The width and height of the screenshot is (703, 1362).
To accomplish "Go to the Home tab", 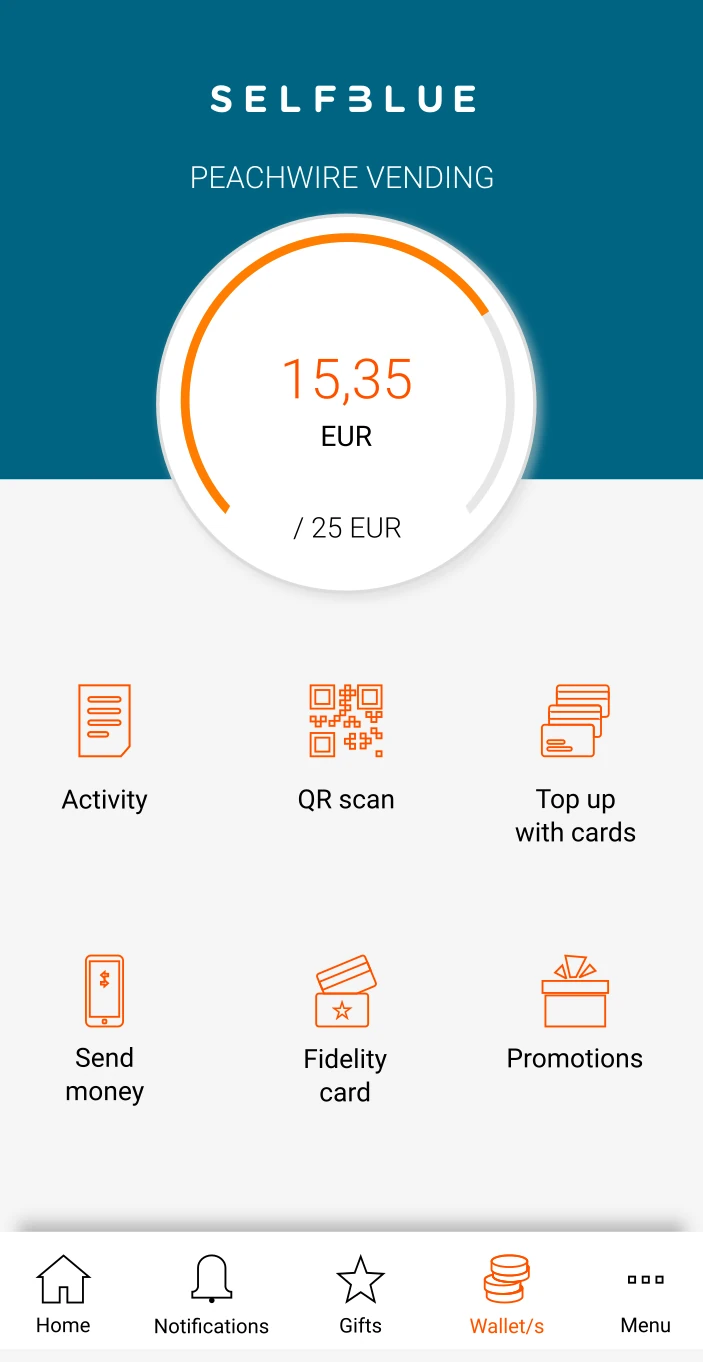I will click(x=63, y=1295).
